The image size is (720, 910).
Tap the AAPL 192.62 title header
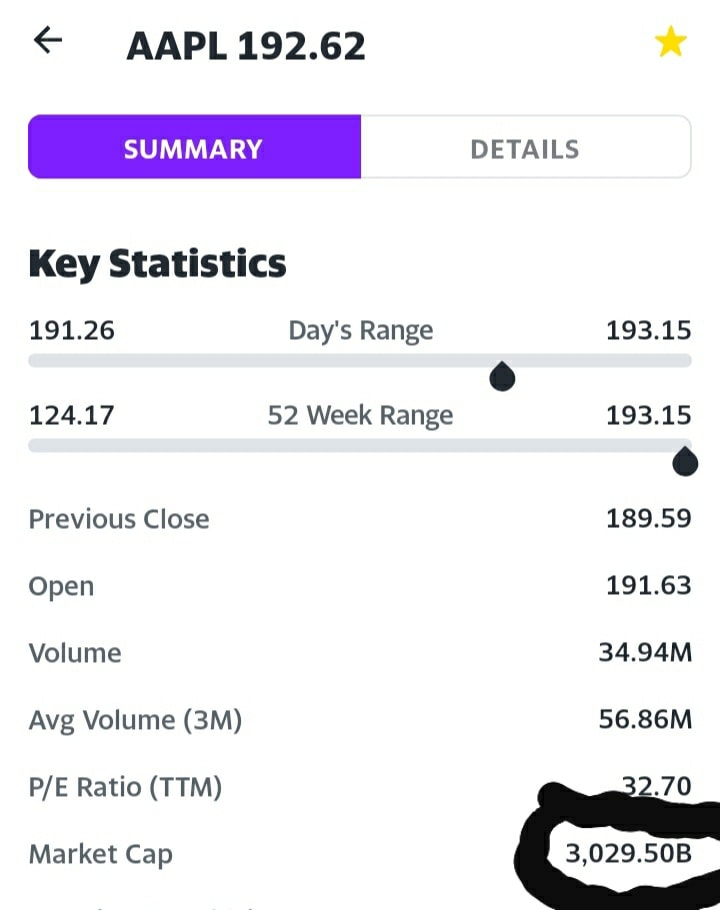[246, 43]
